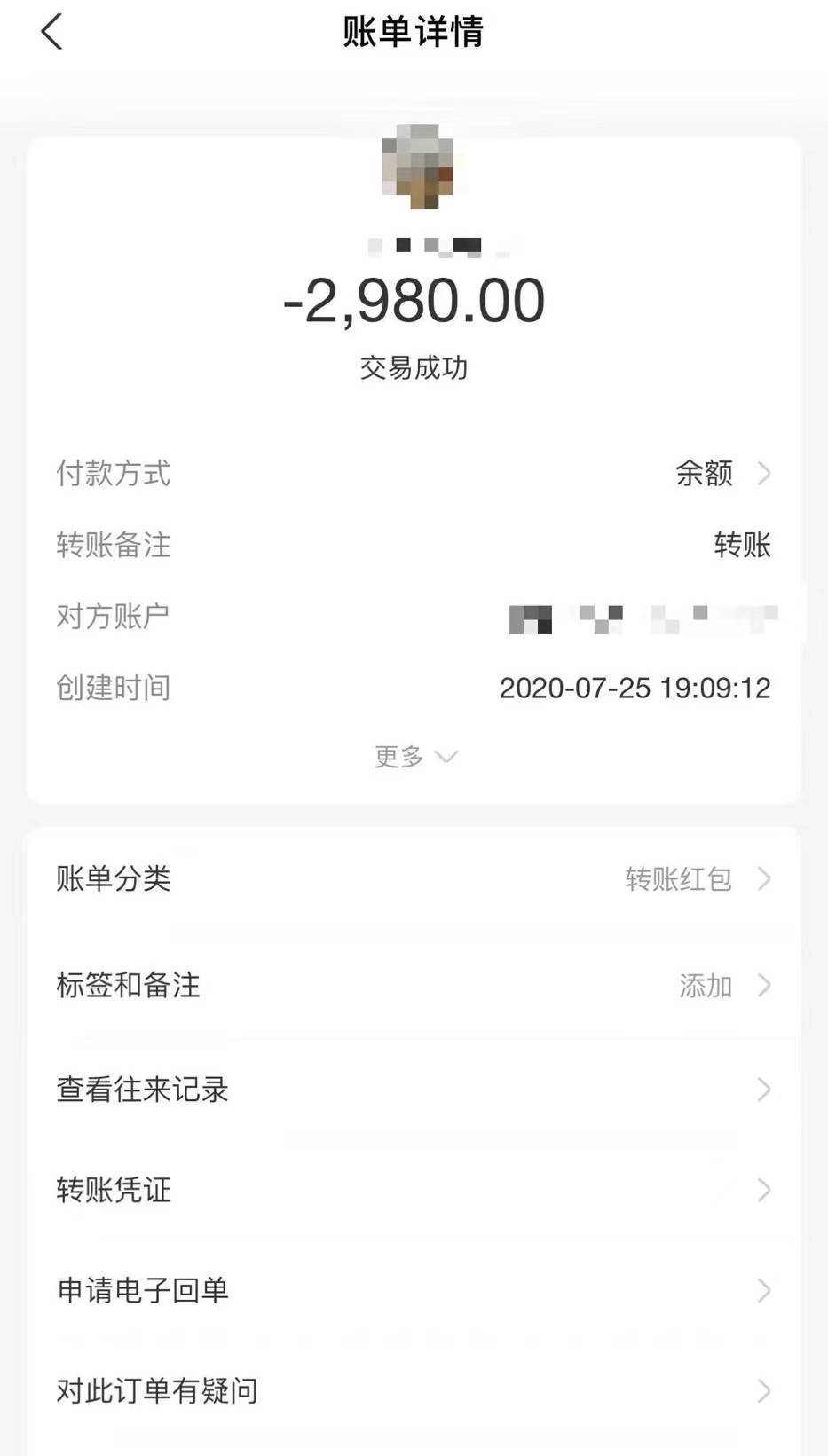
Task: Tap the 账单详情 title bar
Action: tap(414, 31)
